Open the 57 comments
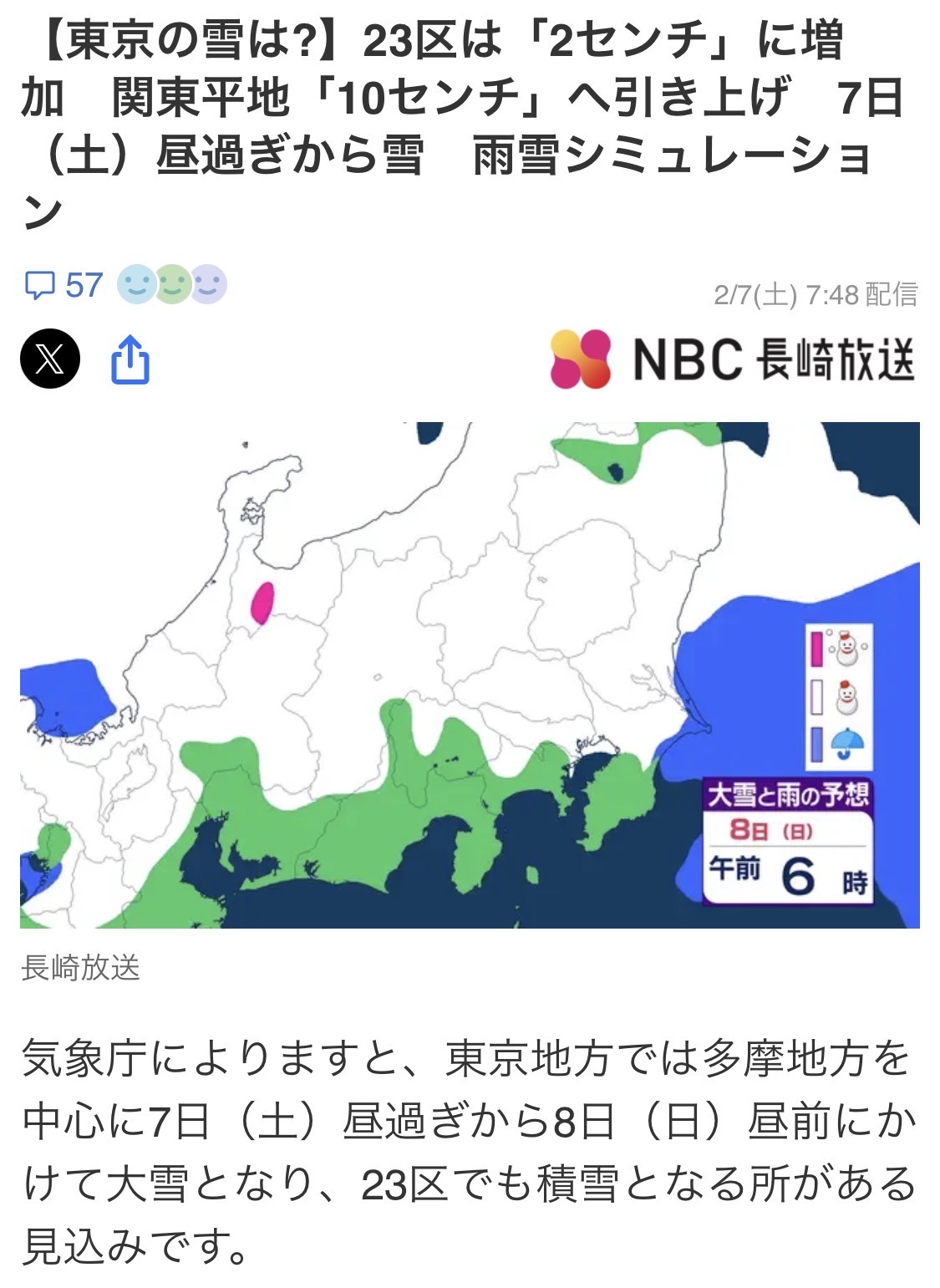 (x=64, y=286)
